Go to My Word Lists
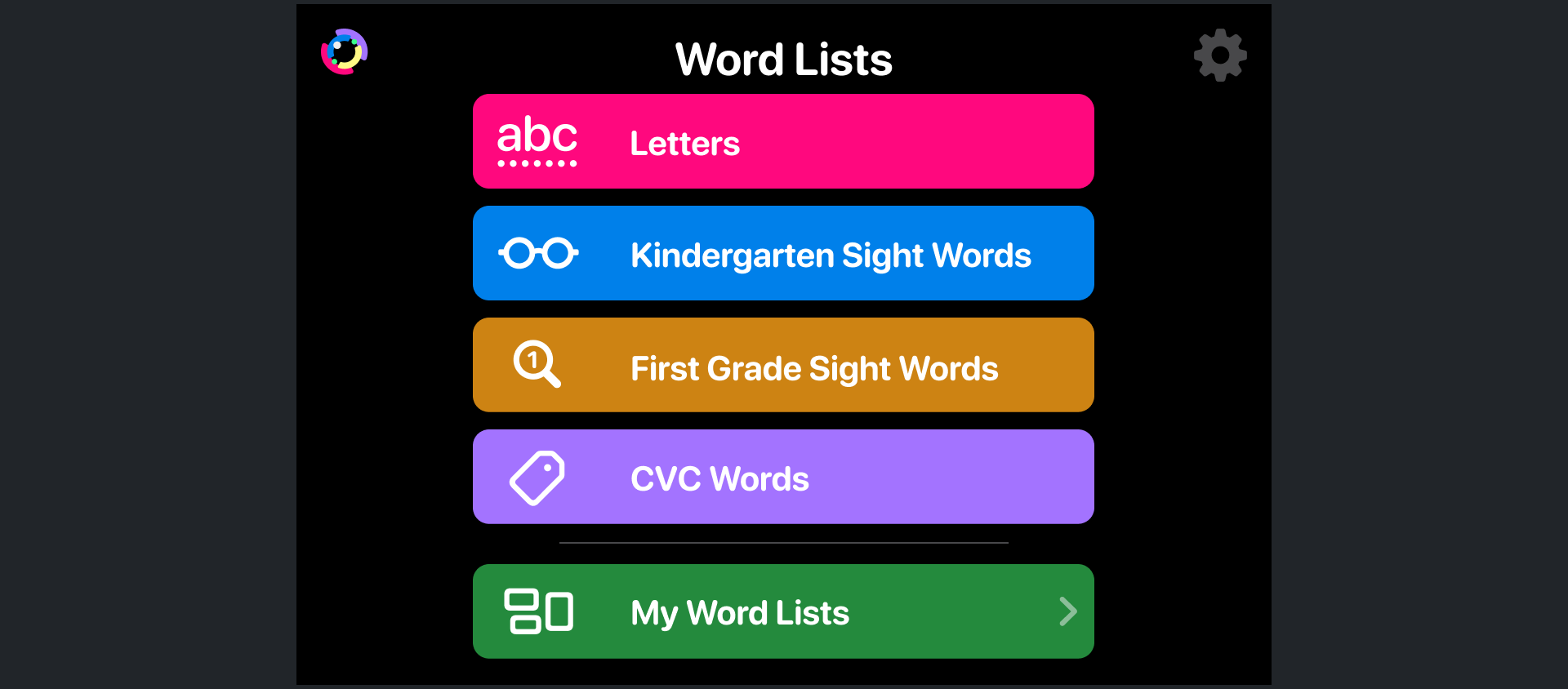Screen dimensions: 1568x689 (x=783, y=612)
